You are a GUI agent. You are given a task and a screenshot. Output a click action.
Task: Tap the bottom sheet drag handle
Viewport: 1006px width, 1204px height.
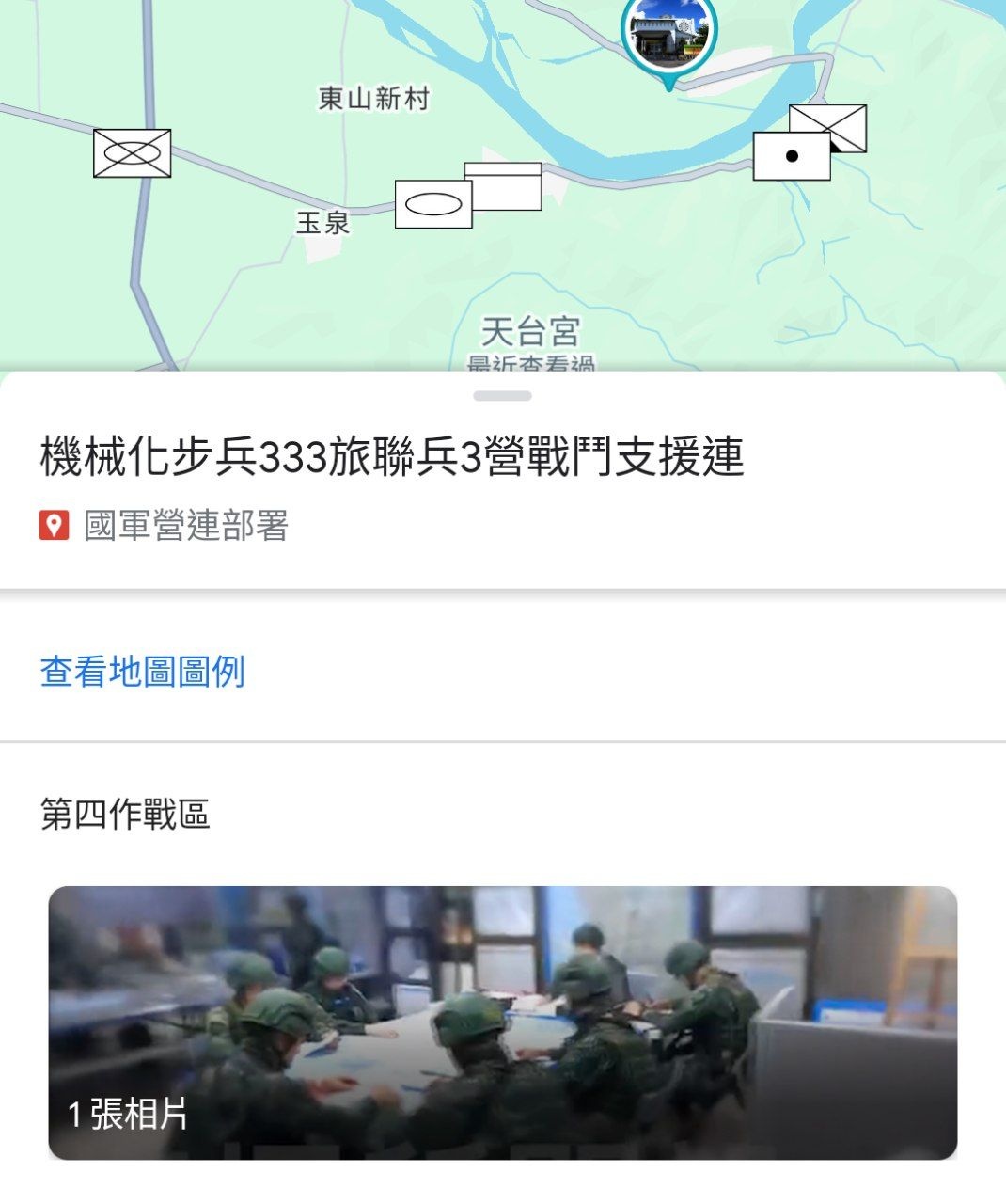tap(502, 396)
